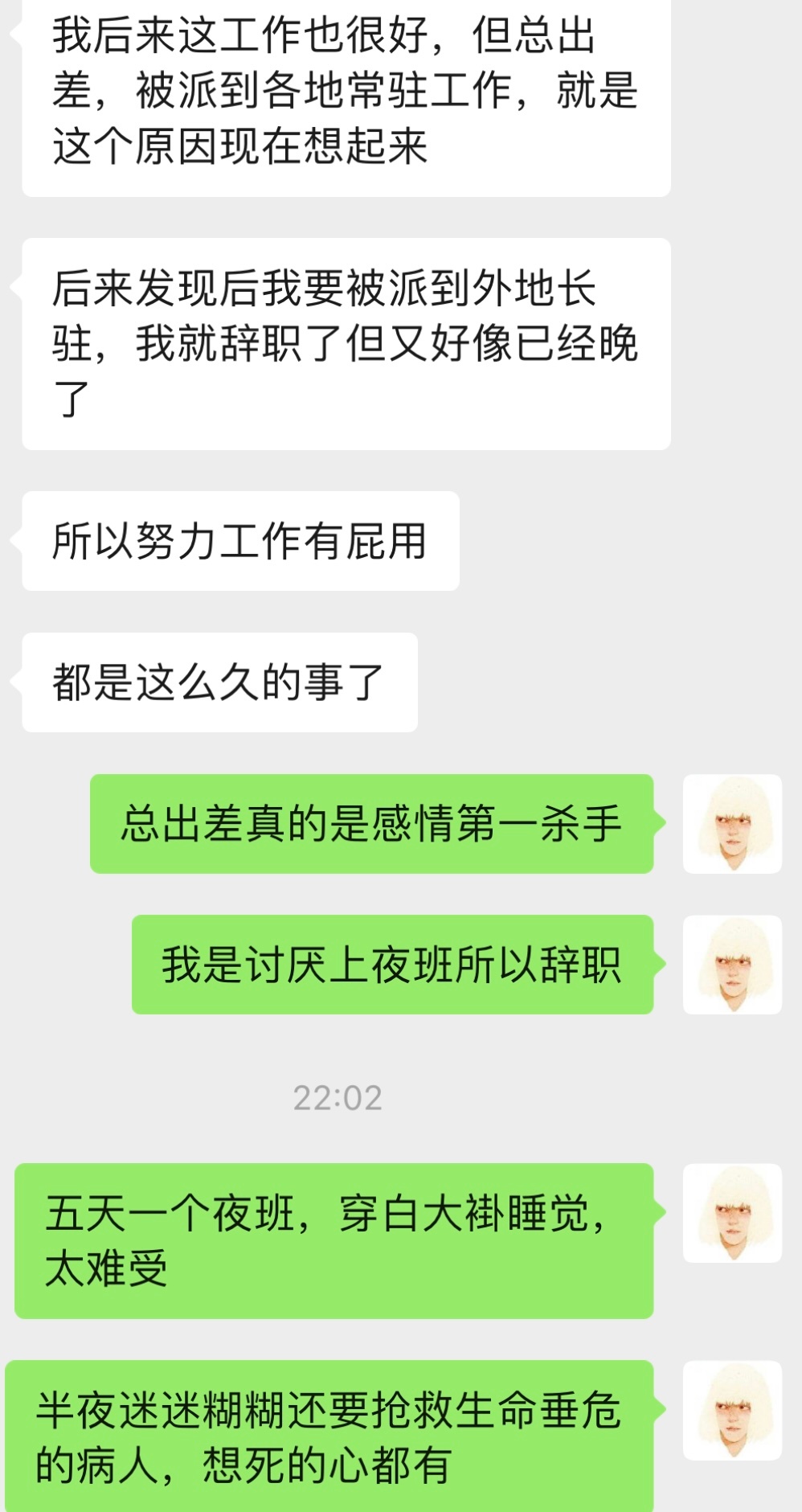View profile from avatar beside "五天一个夜班" message
The height and width of the screenshot is (1512, 802).
[732, 1213]
